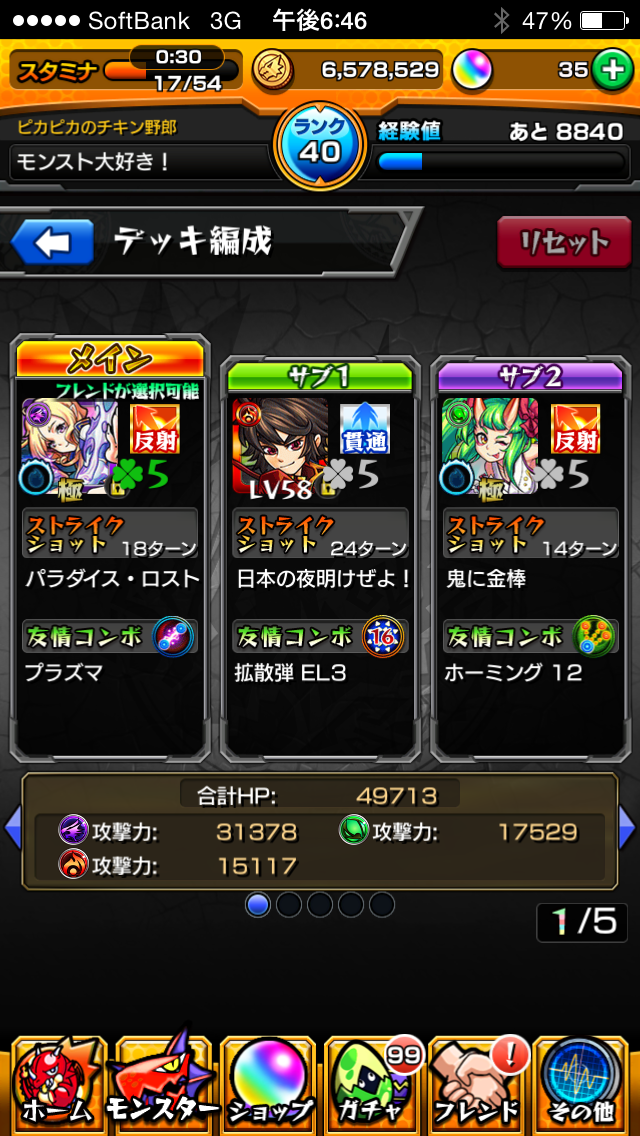Jump to the second deck page dot

coord(289,904)
